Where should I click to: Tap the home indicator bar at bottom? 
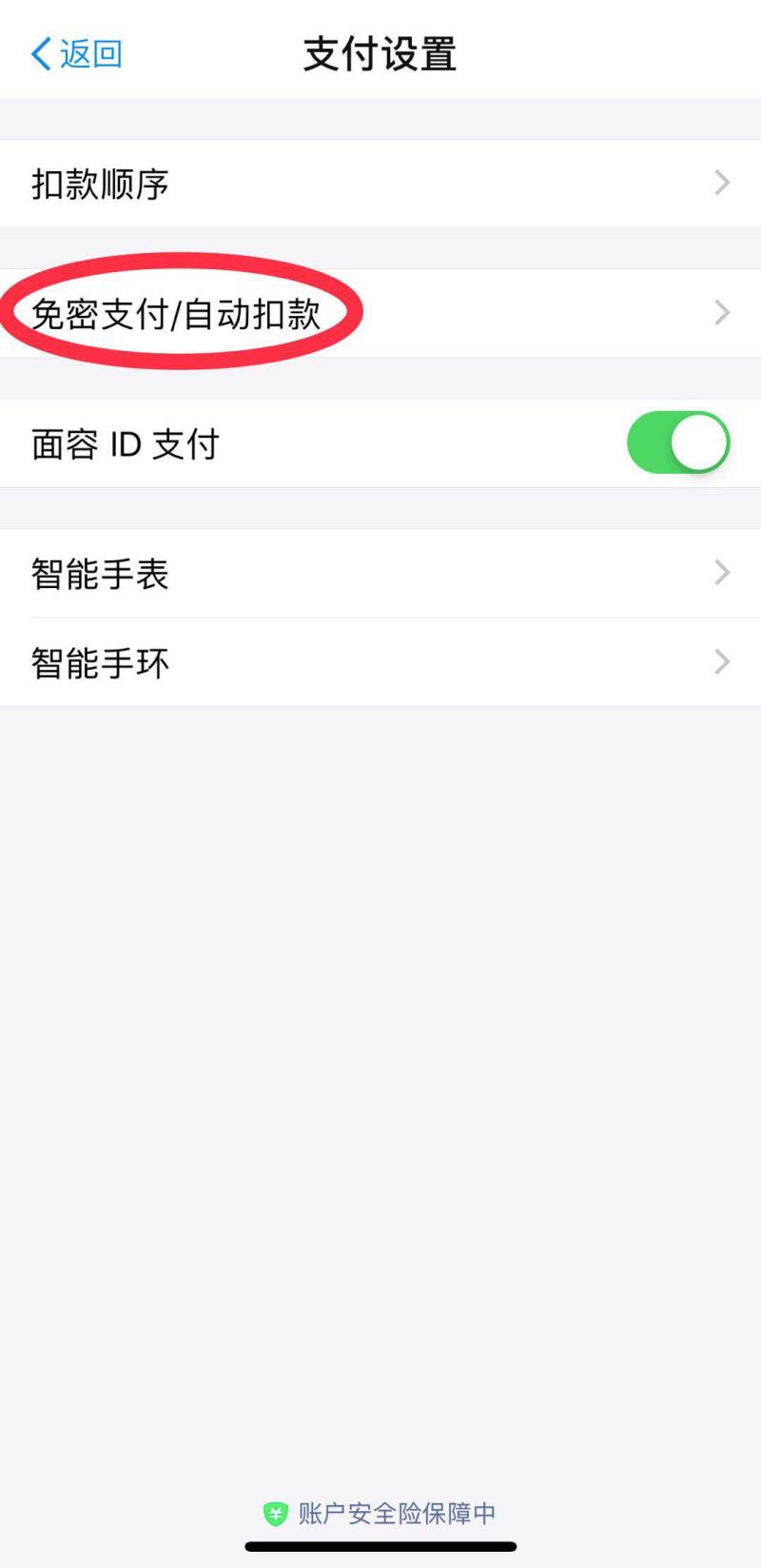tap(380, 1547)
